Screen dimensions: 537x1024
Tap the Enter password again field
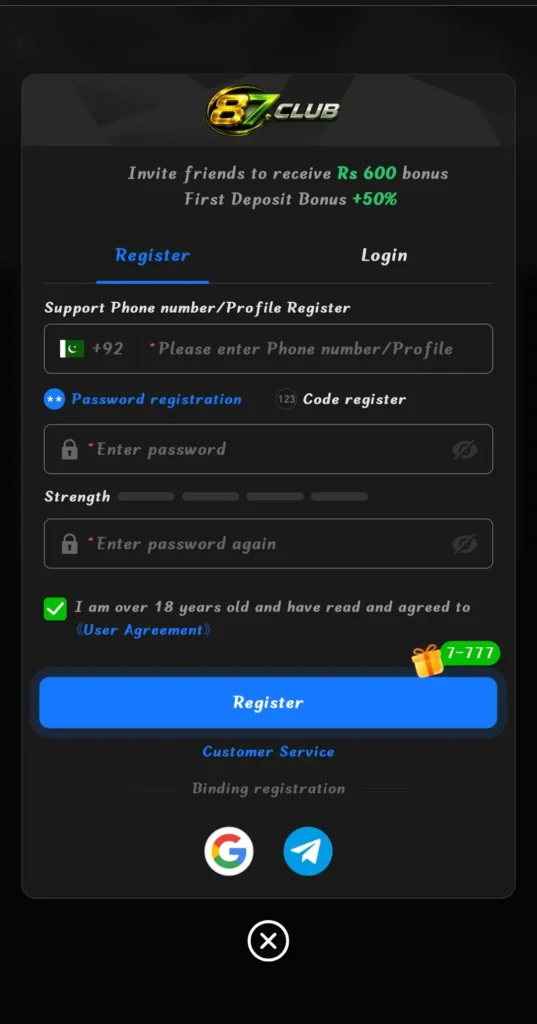tap(268, 543)
